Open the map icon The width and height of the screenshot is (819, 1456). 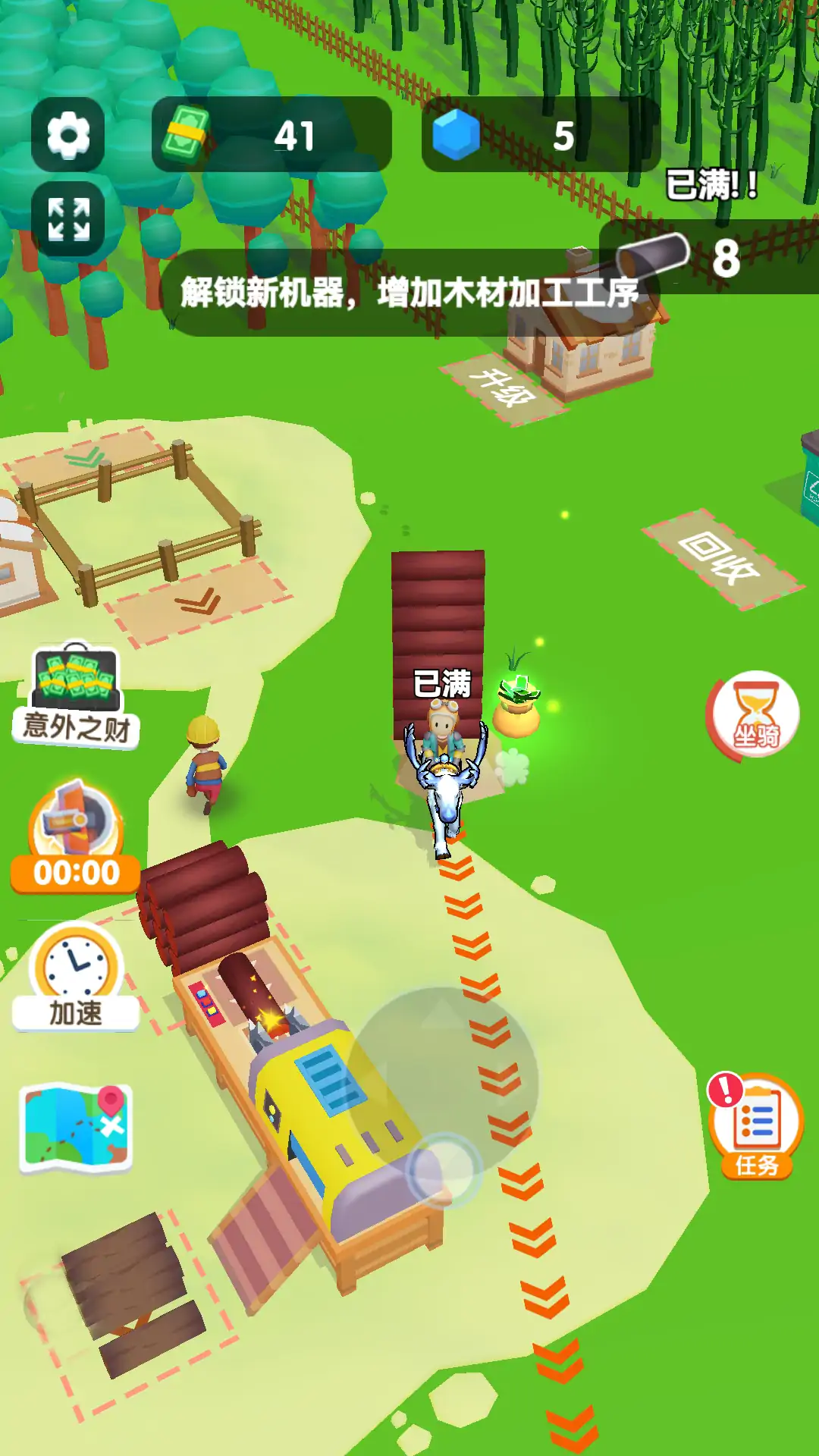(x=76, y=1126)
